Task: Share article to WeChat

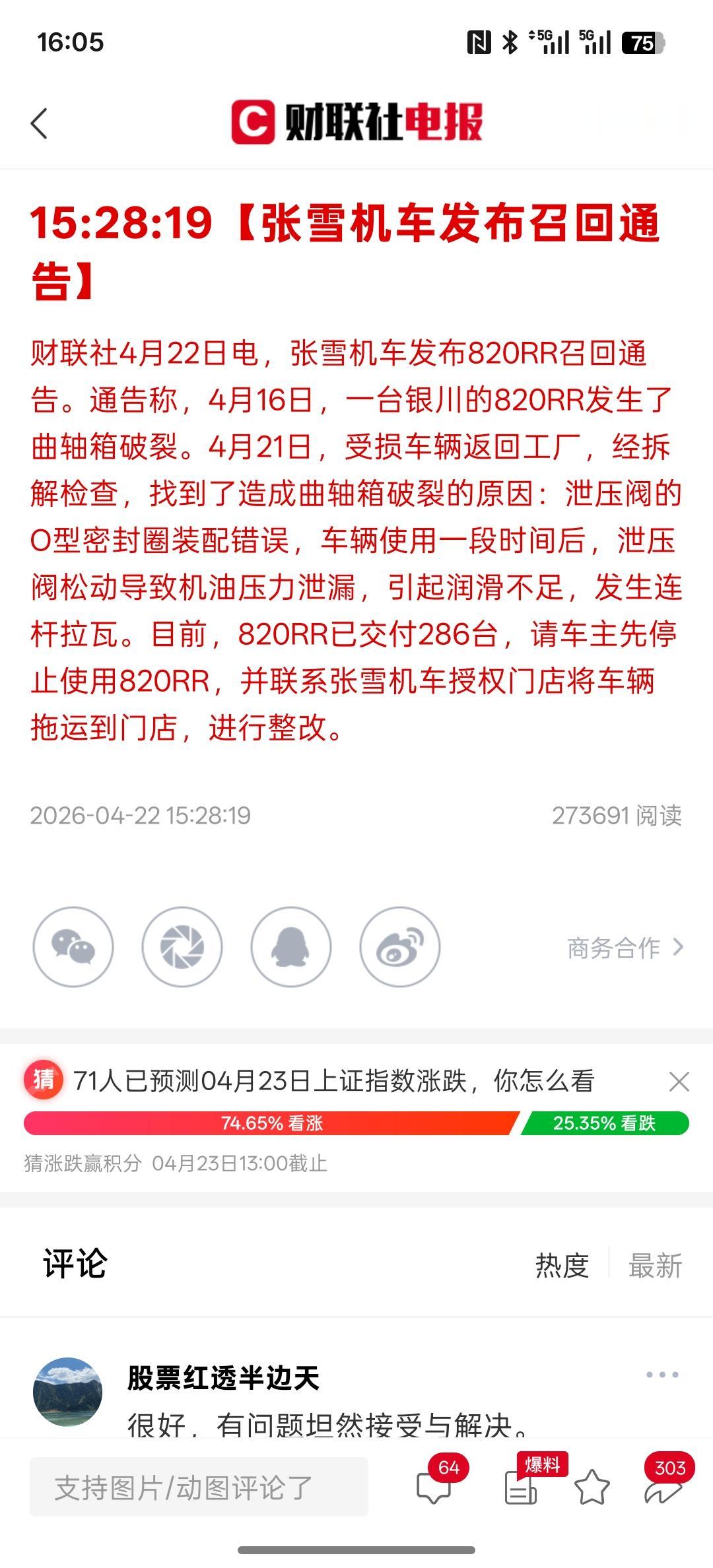Action: [74, 946]
